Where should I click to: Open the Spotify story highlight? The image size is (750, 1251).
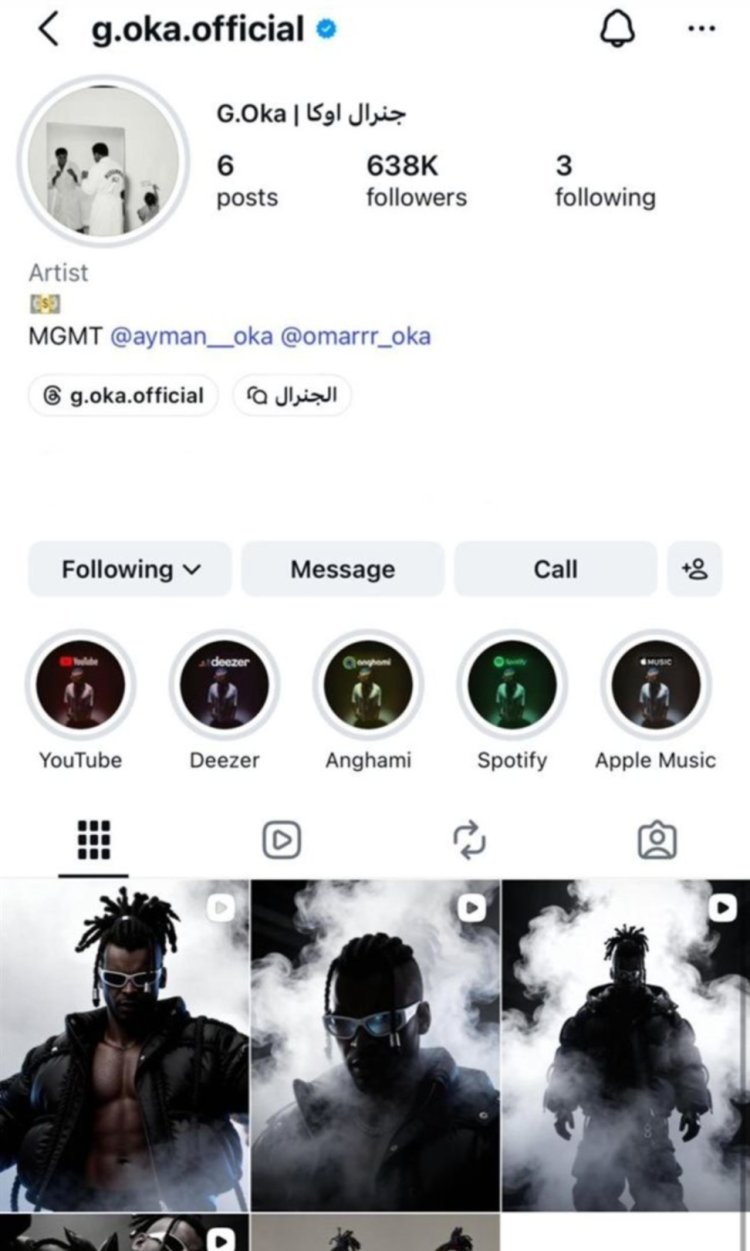[512, 685]
